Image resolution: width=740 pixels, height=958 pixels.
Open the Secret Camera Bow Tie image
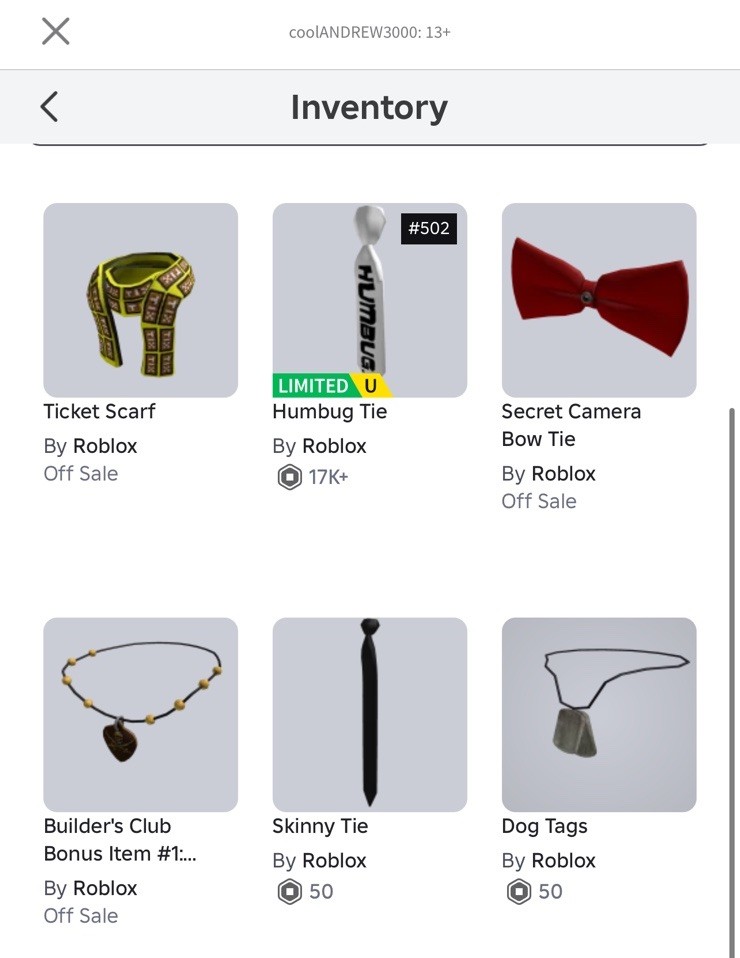pyautogui.click(x=598, y=299)
